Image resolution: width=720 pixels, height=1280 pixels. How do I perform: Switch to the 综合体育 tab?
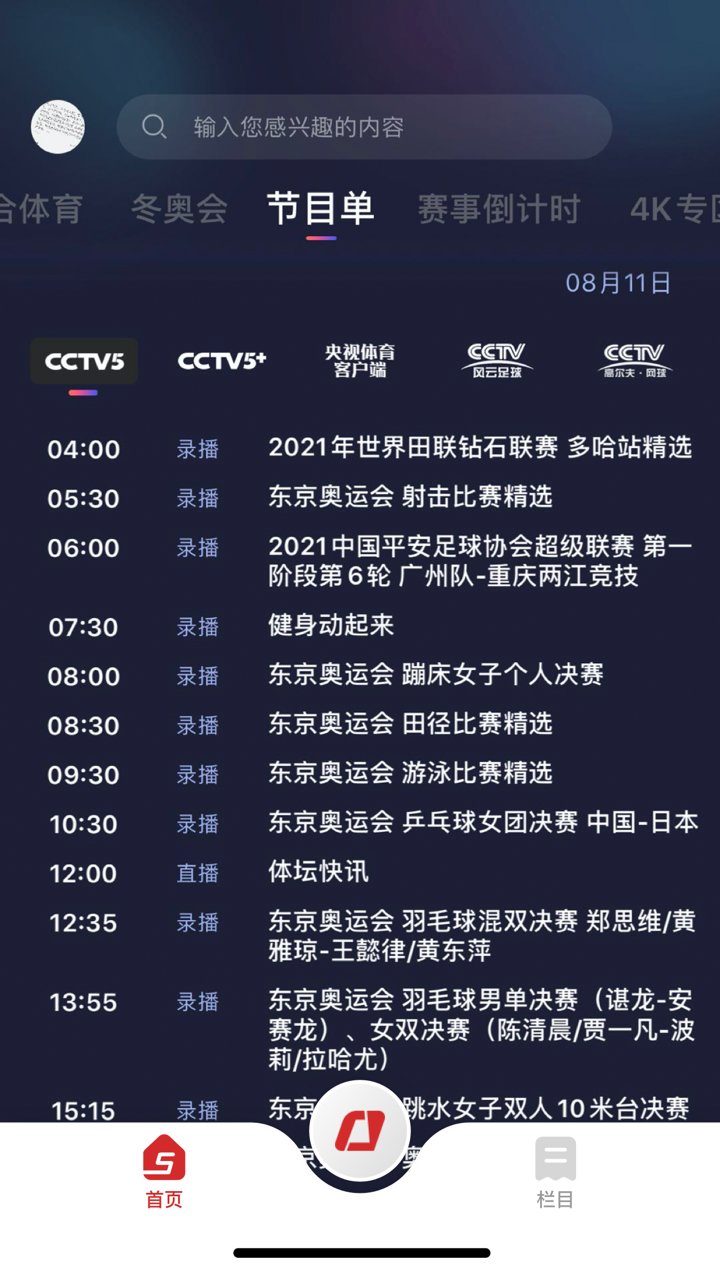(35, 210)
